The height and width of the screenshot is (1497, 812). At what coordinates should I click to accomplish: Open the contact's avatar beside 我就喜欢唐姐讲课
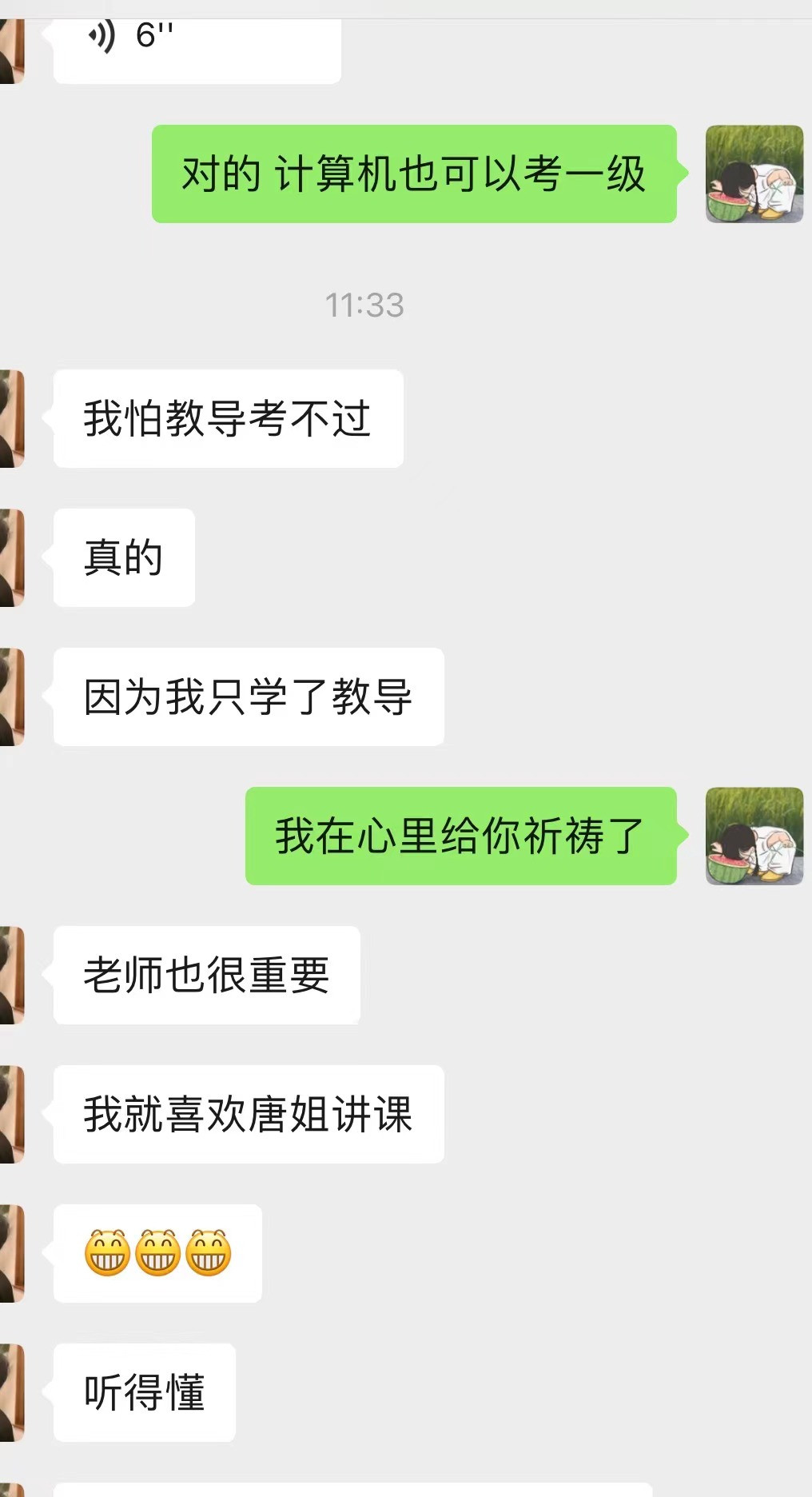click(11, 1114)
